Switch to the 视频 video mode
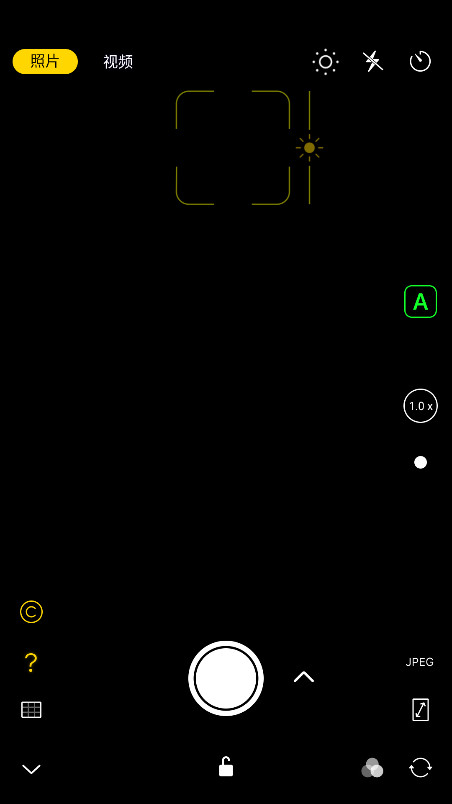 coord(118,62)
